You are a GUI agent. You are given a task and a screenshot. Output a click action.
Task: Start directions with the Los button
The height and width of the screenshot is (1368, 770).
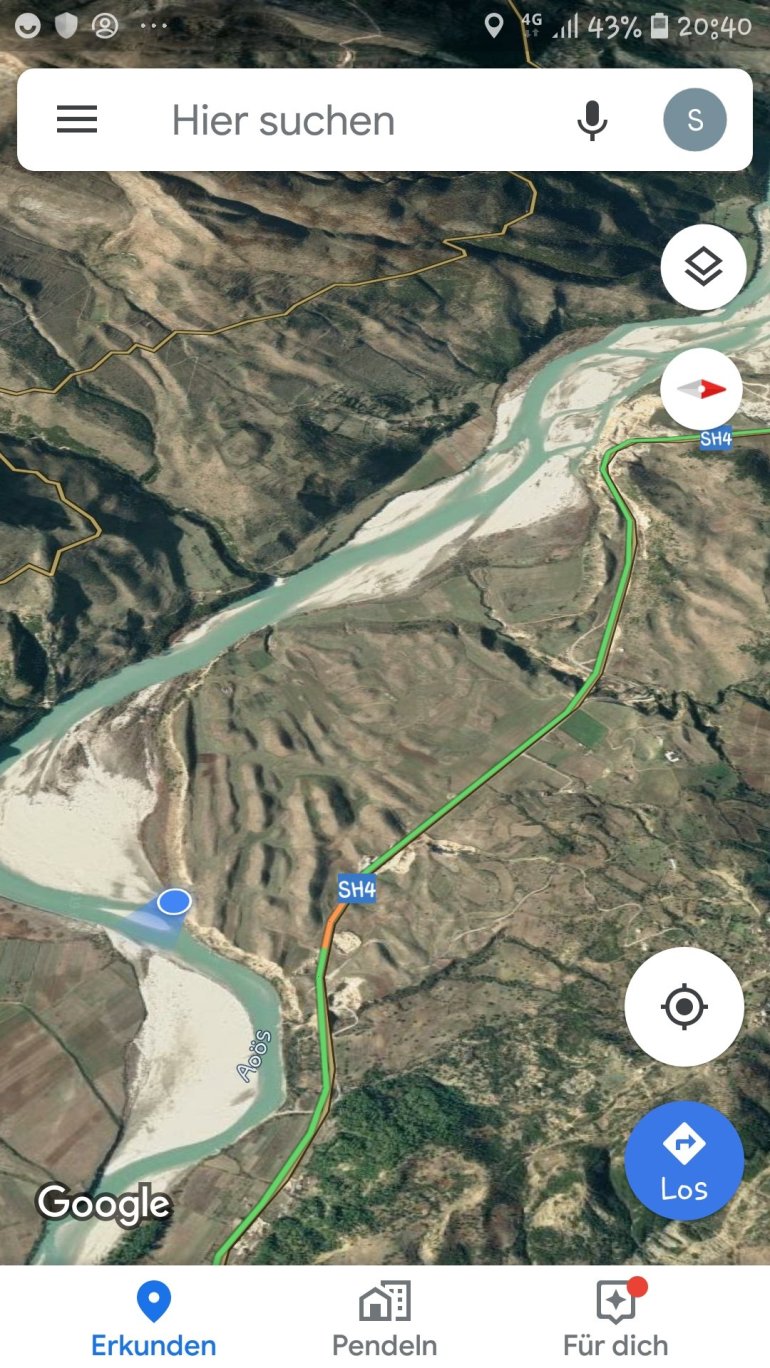click(684, 1161)
